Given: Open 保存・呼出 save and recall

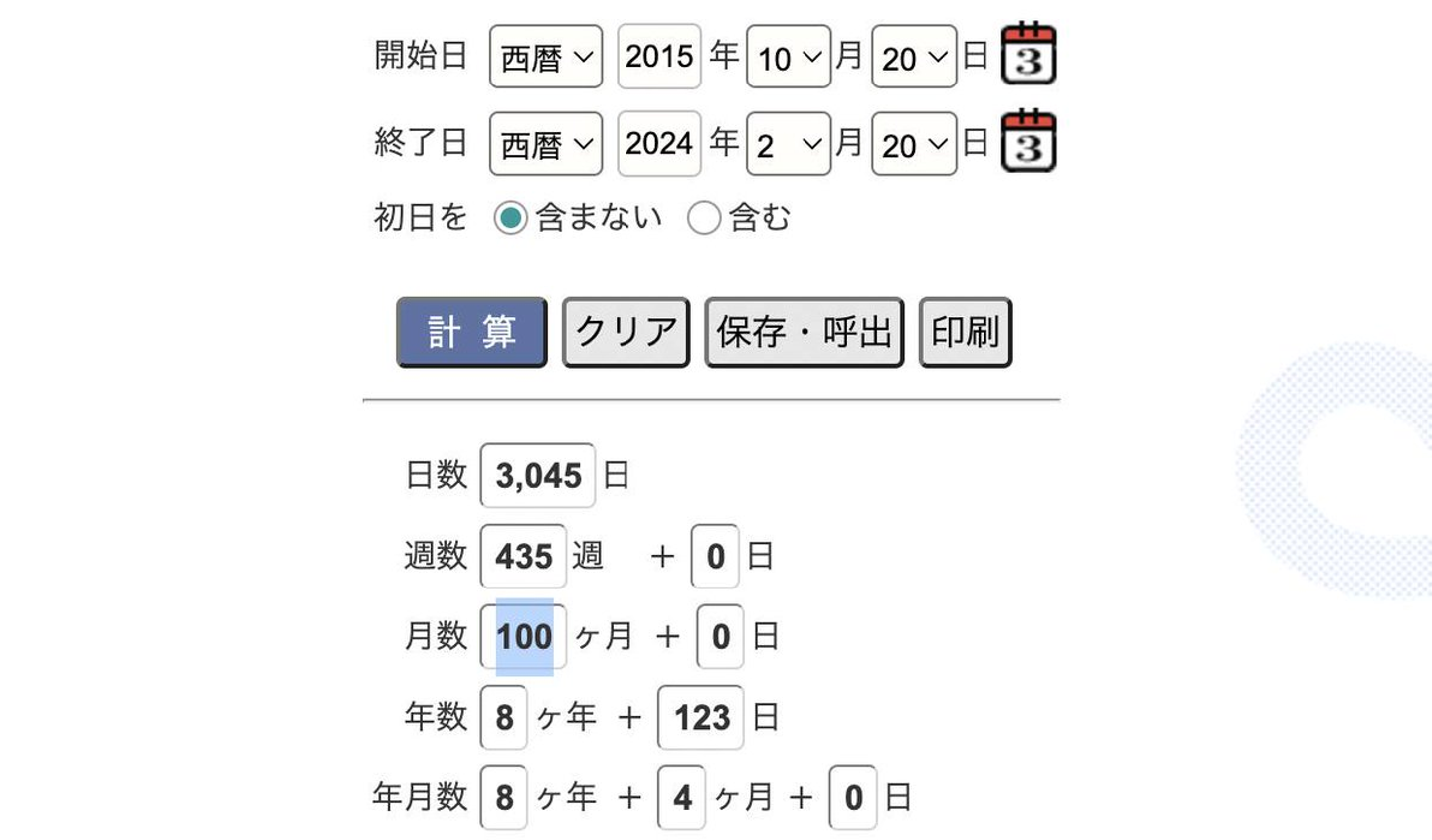Looking at the screenshot, I should (x=804, y=332).
